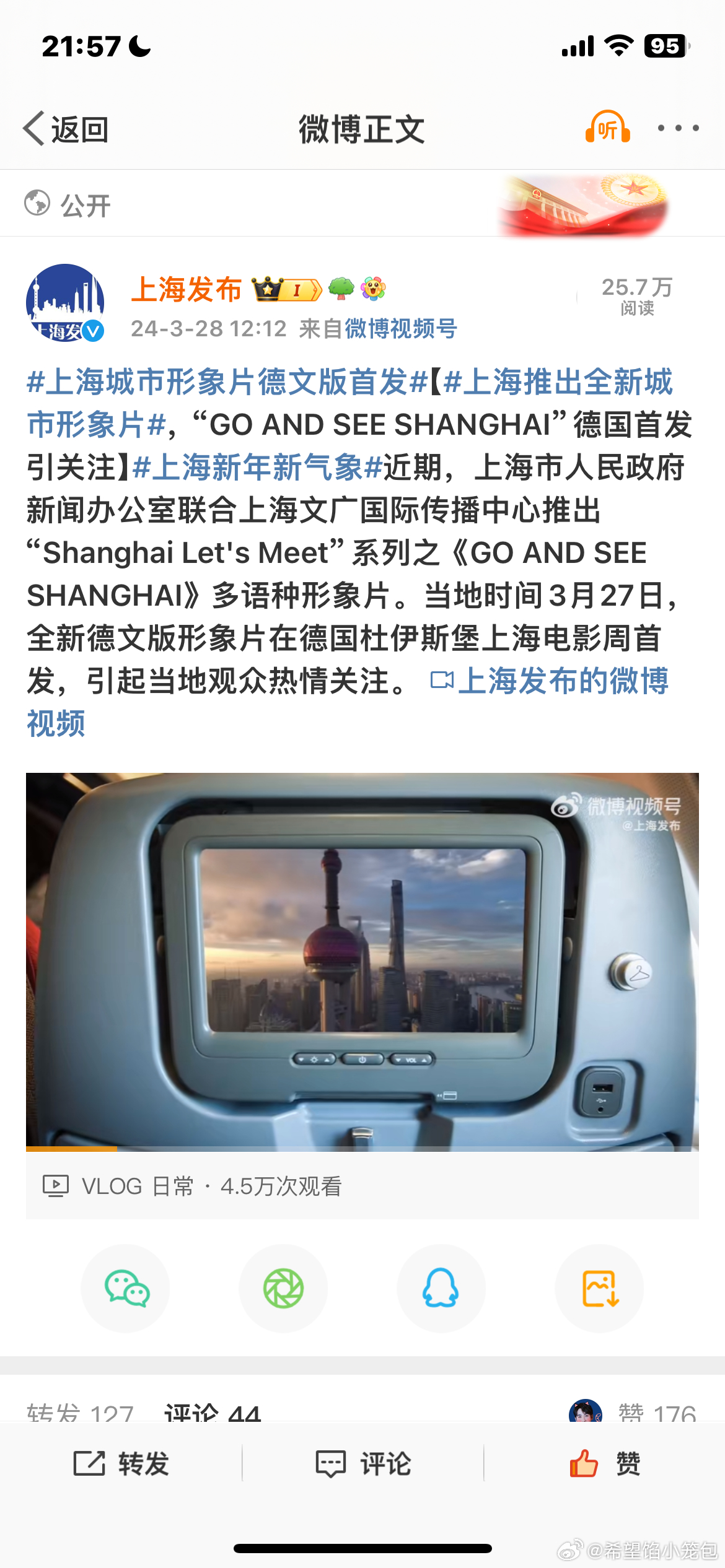Open the 上海发布 username link
The width and height of the screenshot is (725, 1568).
(x=186, y=289)
